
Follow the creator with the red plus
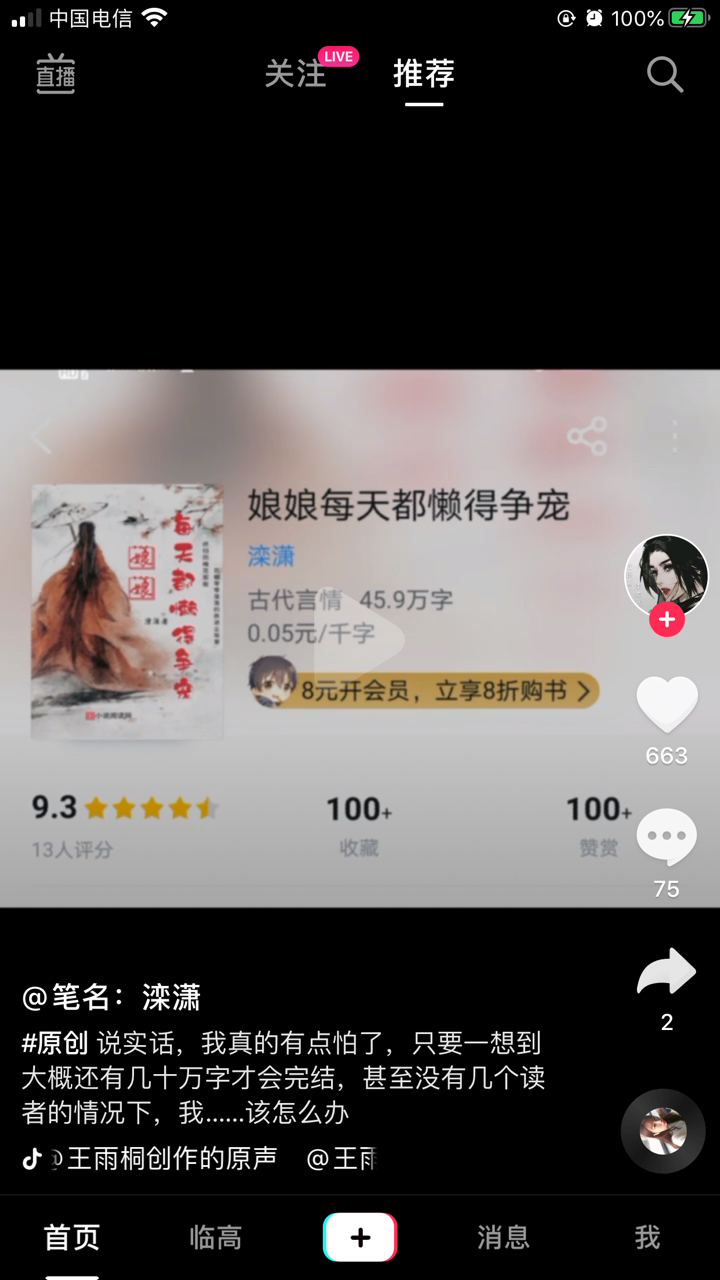(x=666, y=620)
